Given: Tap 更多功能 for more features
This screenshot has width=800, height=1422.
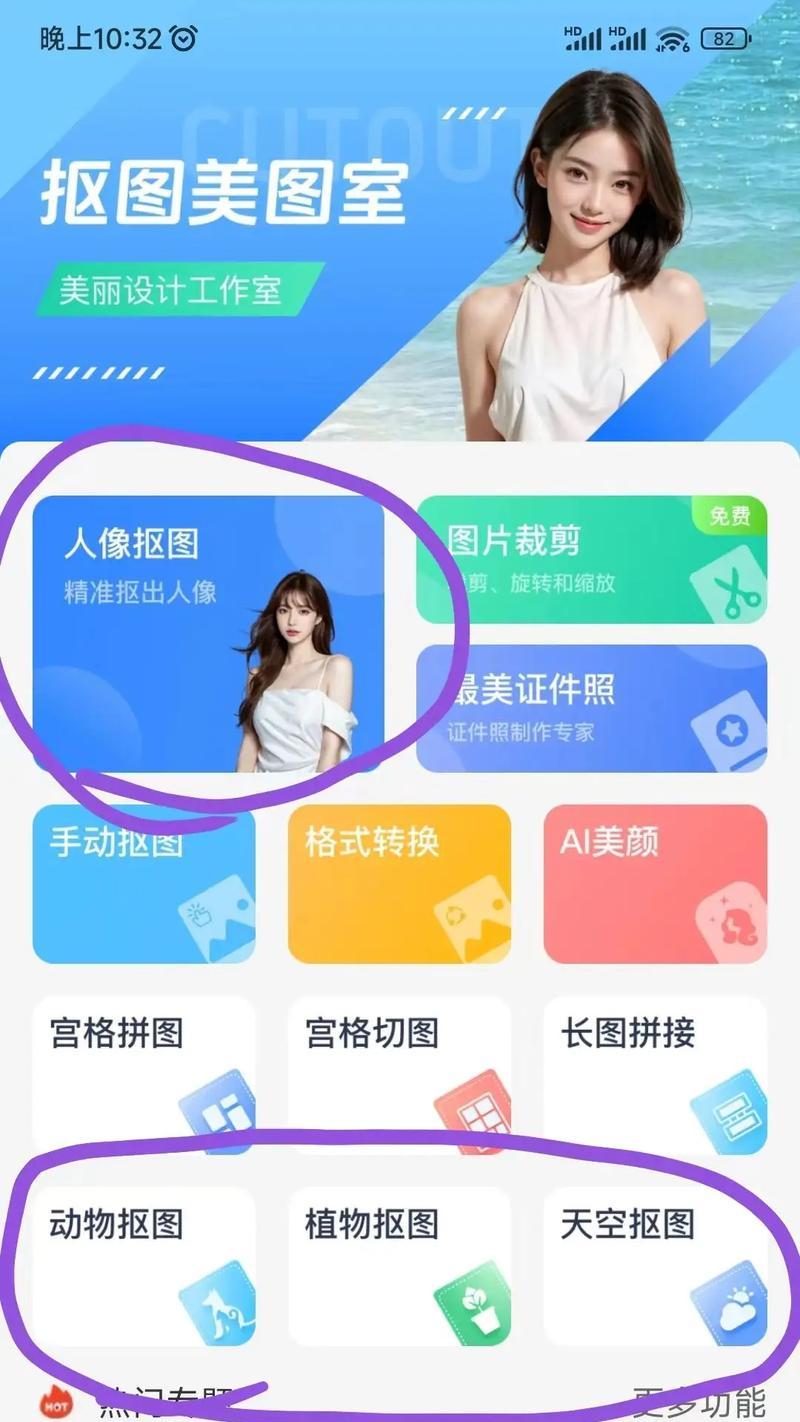Looking at the screenshot, I should (x=699, y=1402).
